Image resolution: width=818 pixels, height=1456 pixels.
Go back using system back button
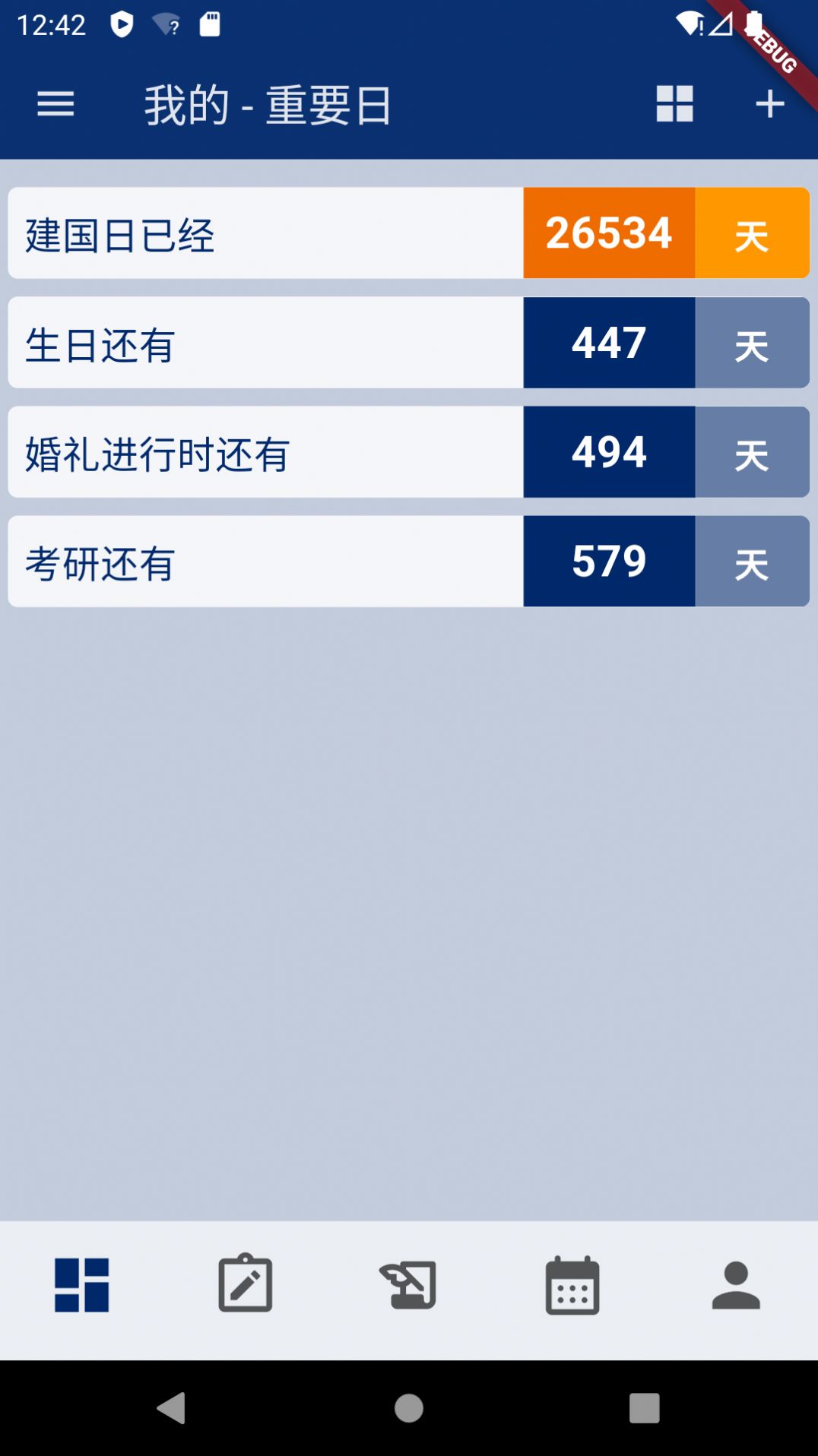click(172, 1408)
